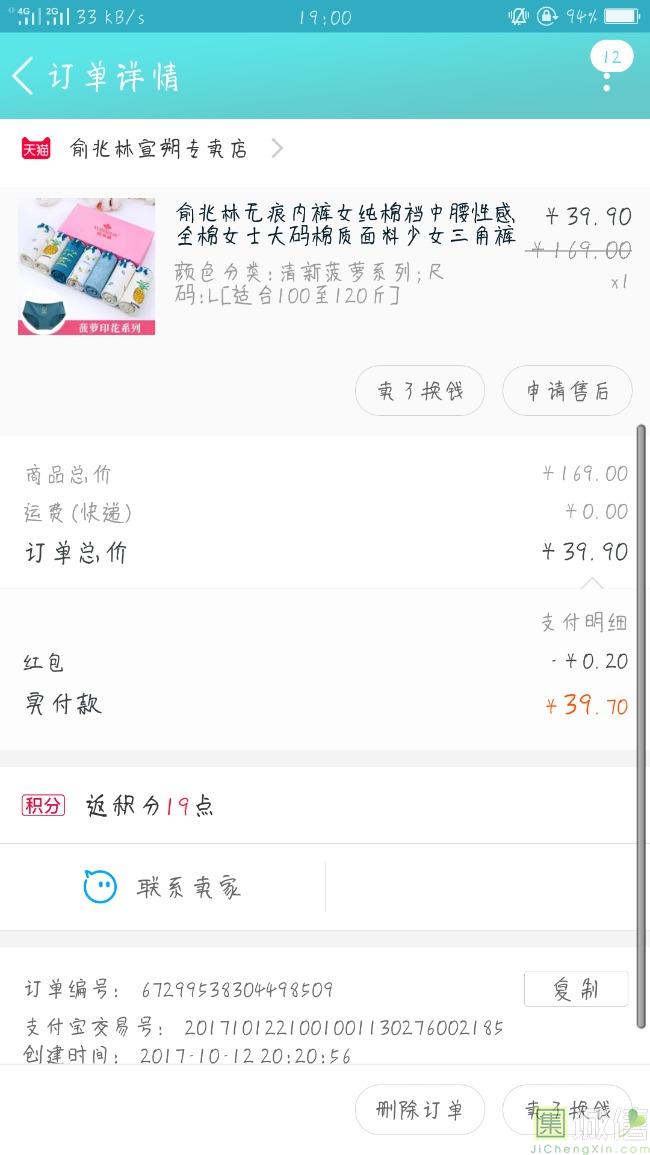Tap 卖了换钱 beside the 申请售后 button

tap(420, 391)
